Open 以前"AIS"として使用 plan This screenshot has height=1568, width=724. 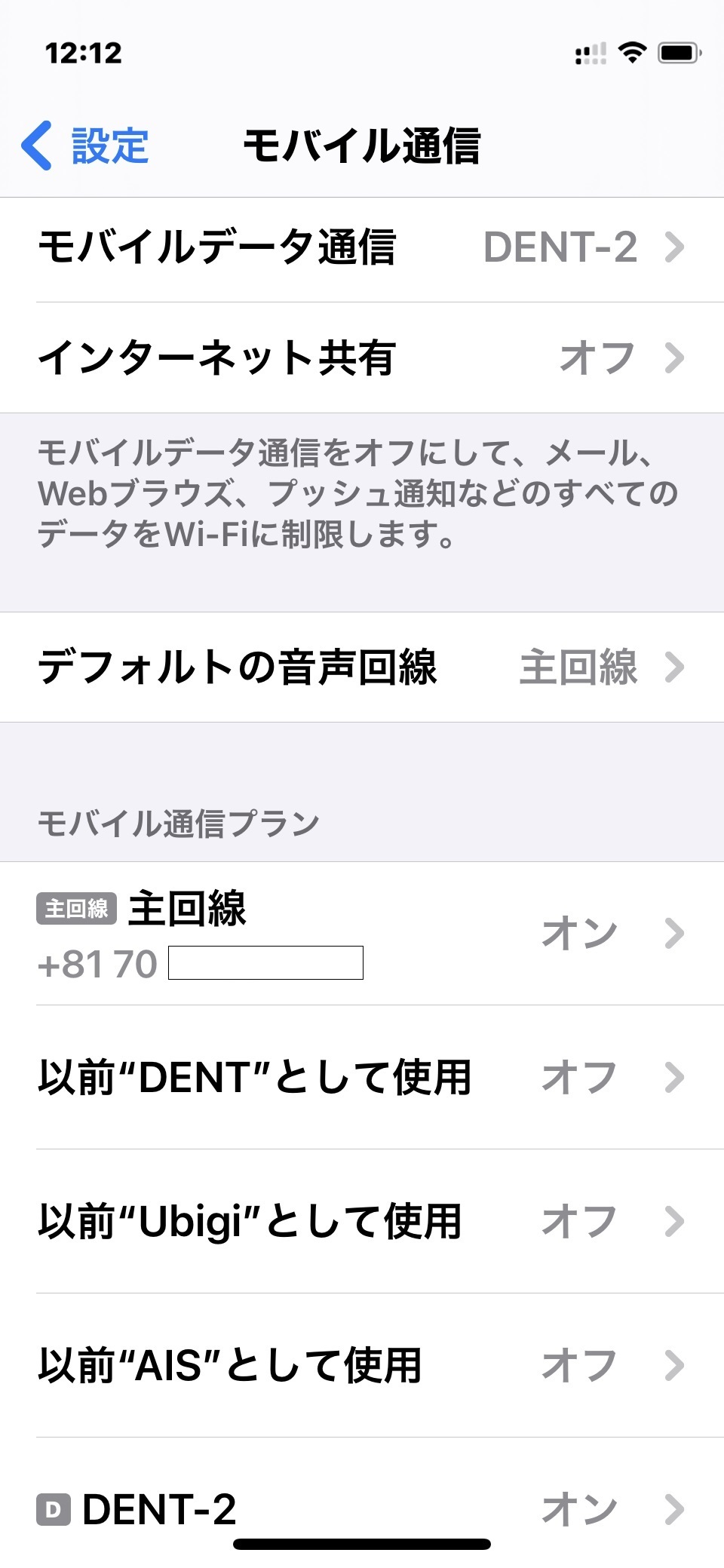tap(362, 1365)
